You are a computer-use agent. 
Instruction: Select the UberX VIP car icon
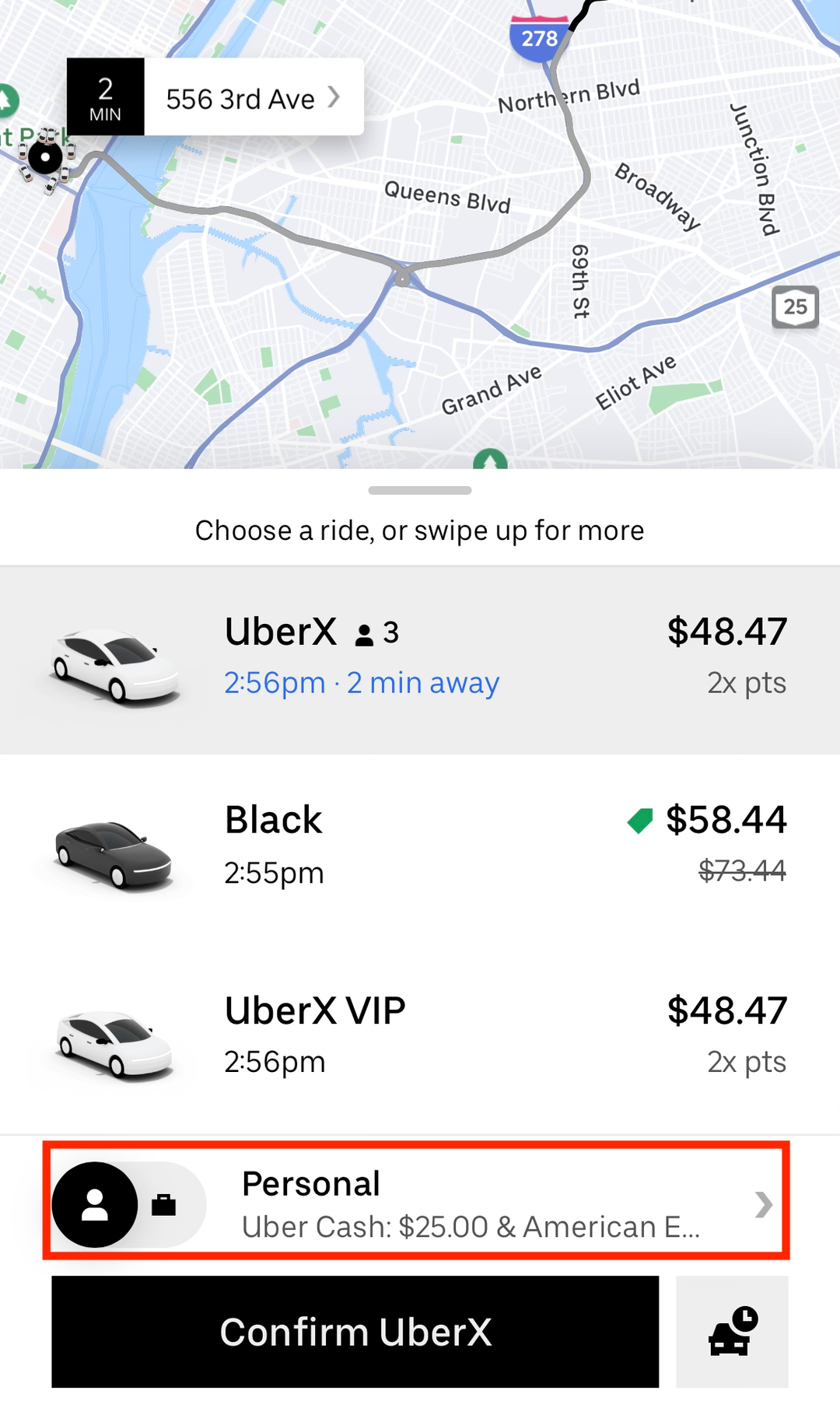pos(113,1040)
